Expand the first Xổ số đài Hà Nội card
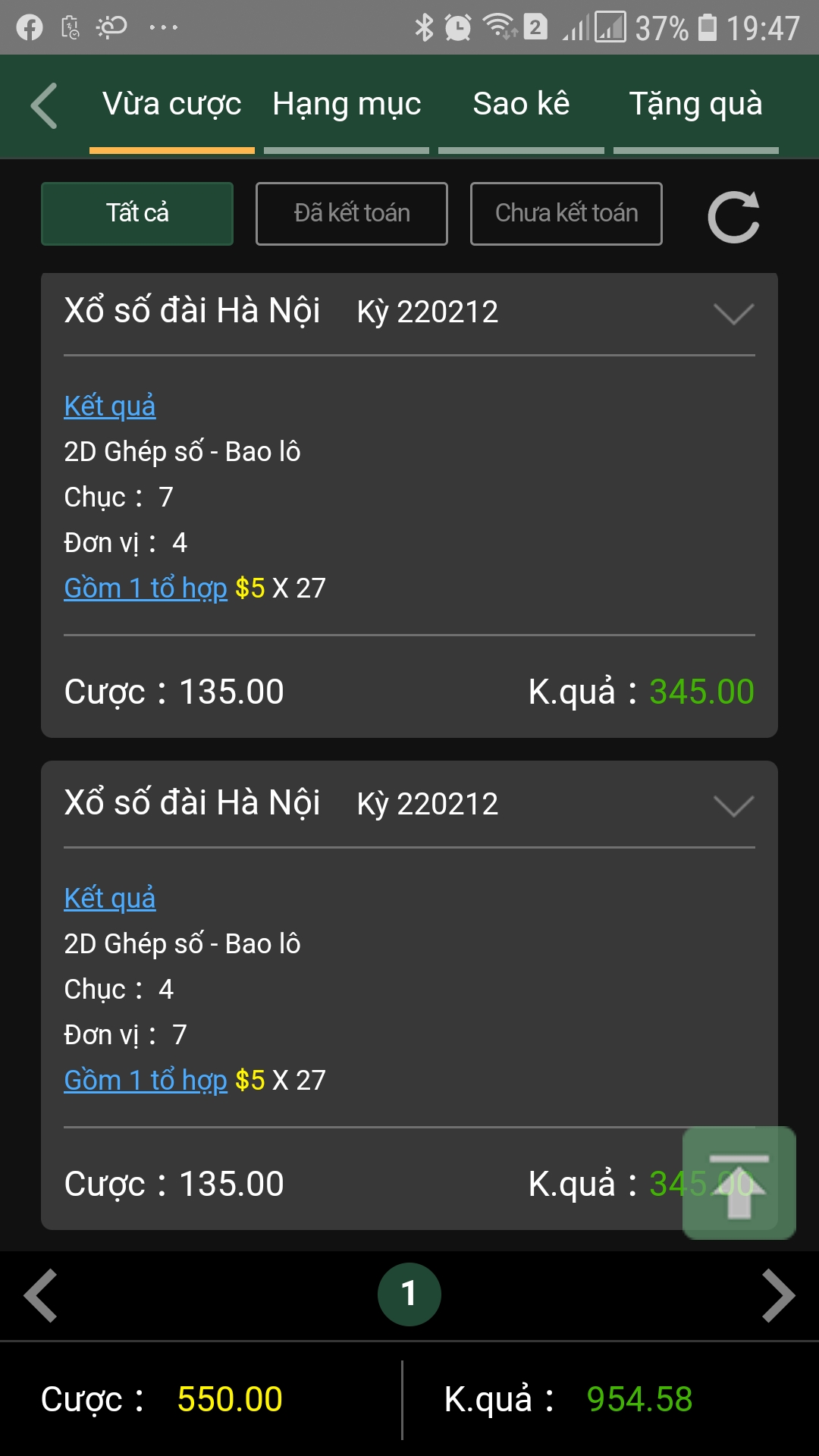The width and height of the screenshot is (819, 1456). click(x=733, y=313)
